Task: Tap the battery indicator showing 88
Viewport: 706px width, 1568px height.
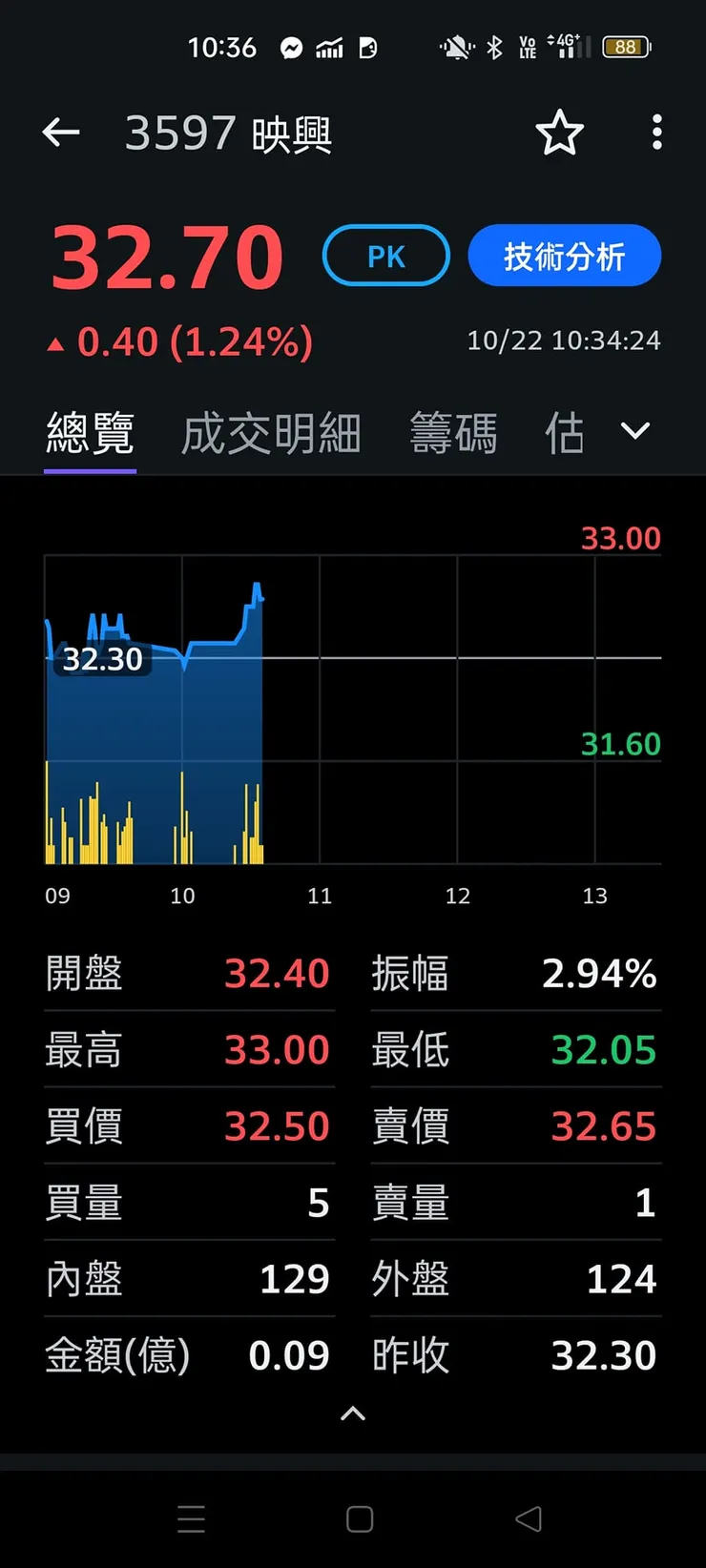Action: pos(625,47)
